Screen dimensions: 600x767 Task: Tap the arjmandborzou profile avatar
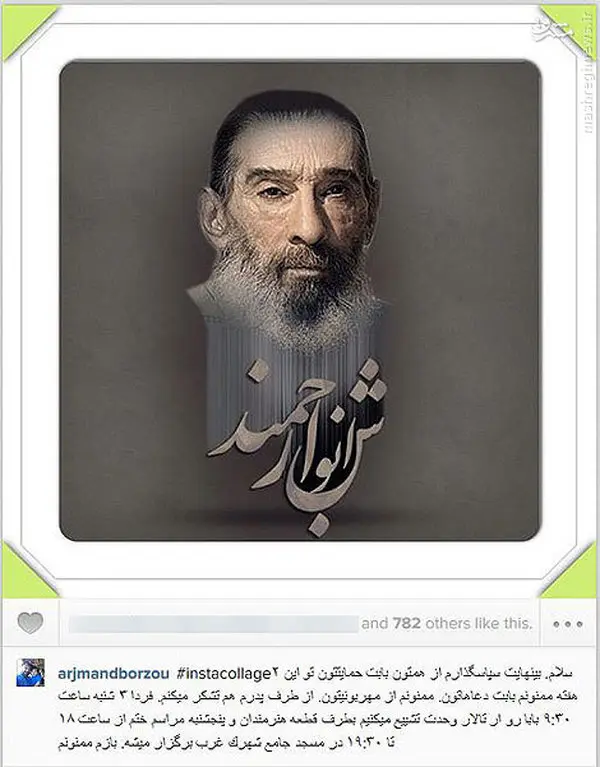point(30,672)
